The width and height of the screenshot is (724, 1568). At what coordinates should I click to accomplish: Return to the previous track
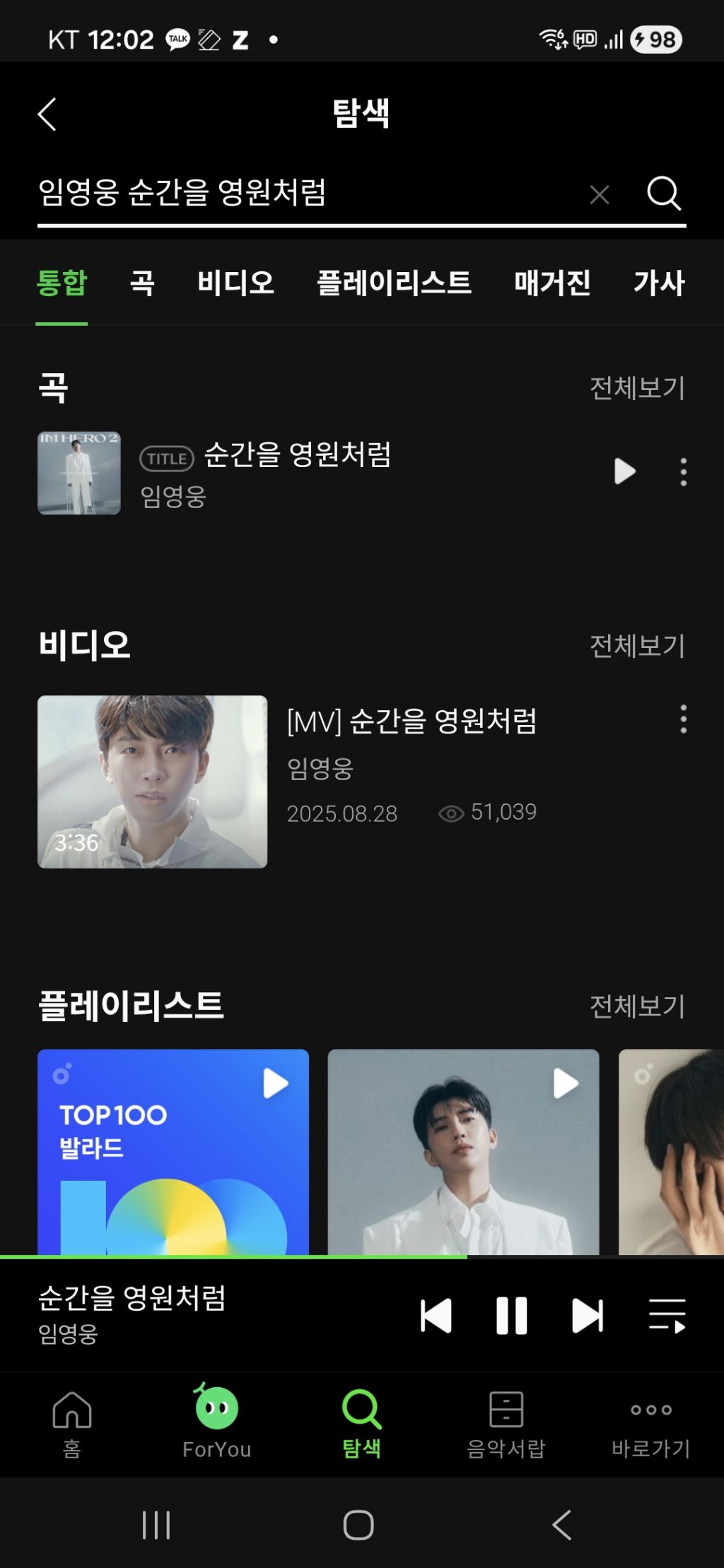(436, 1316)
